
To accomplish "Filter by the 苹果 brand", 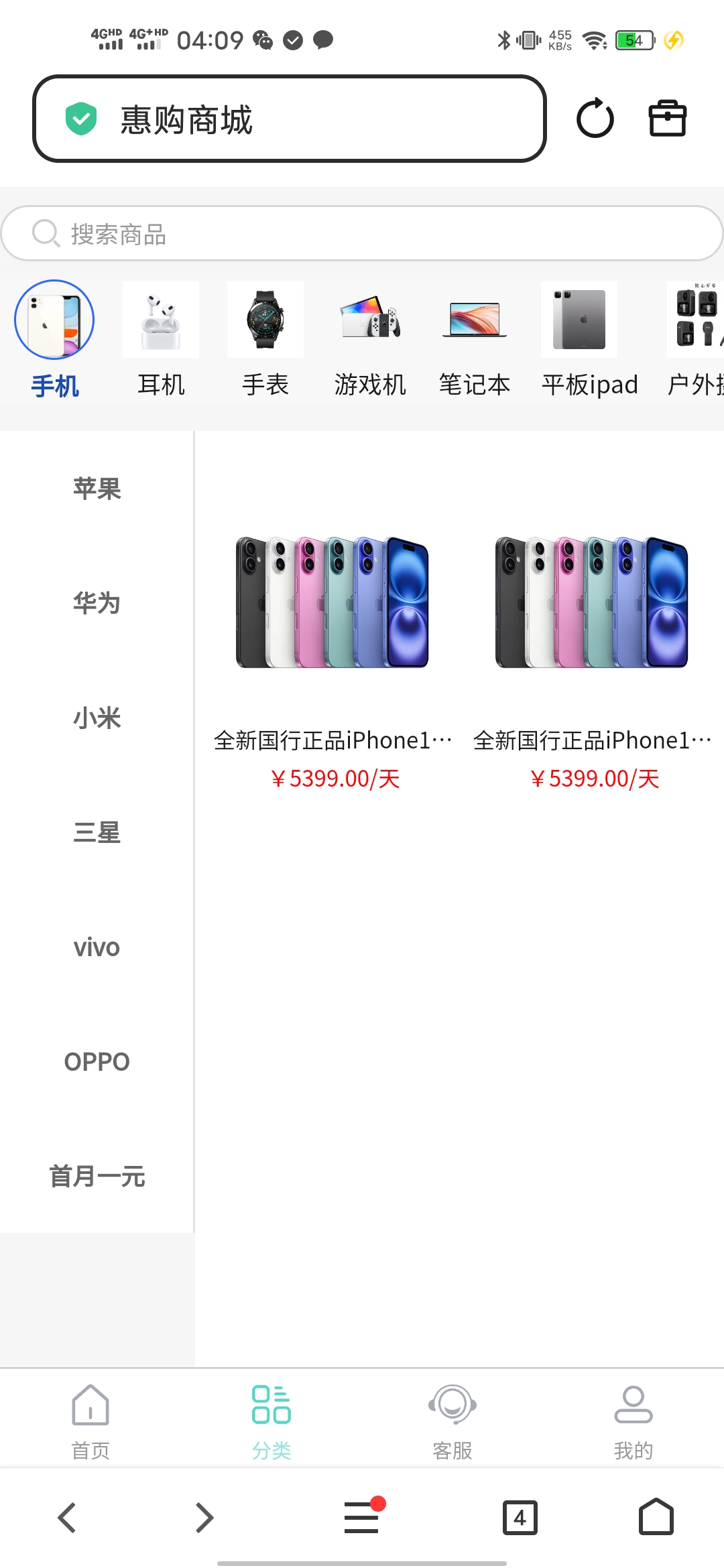I will [97, 488].
